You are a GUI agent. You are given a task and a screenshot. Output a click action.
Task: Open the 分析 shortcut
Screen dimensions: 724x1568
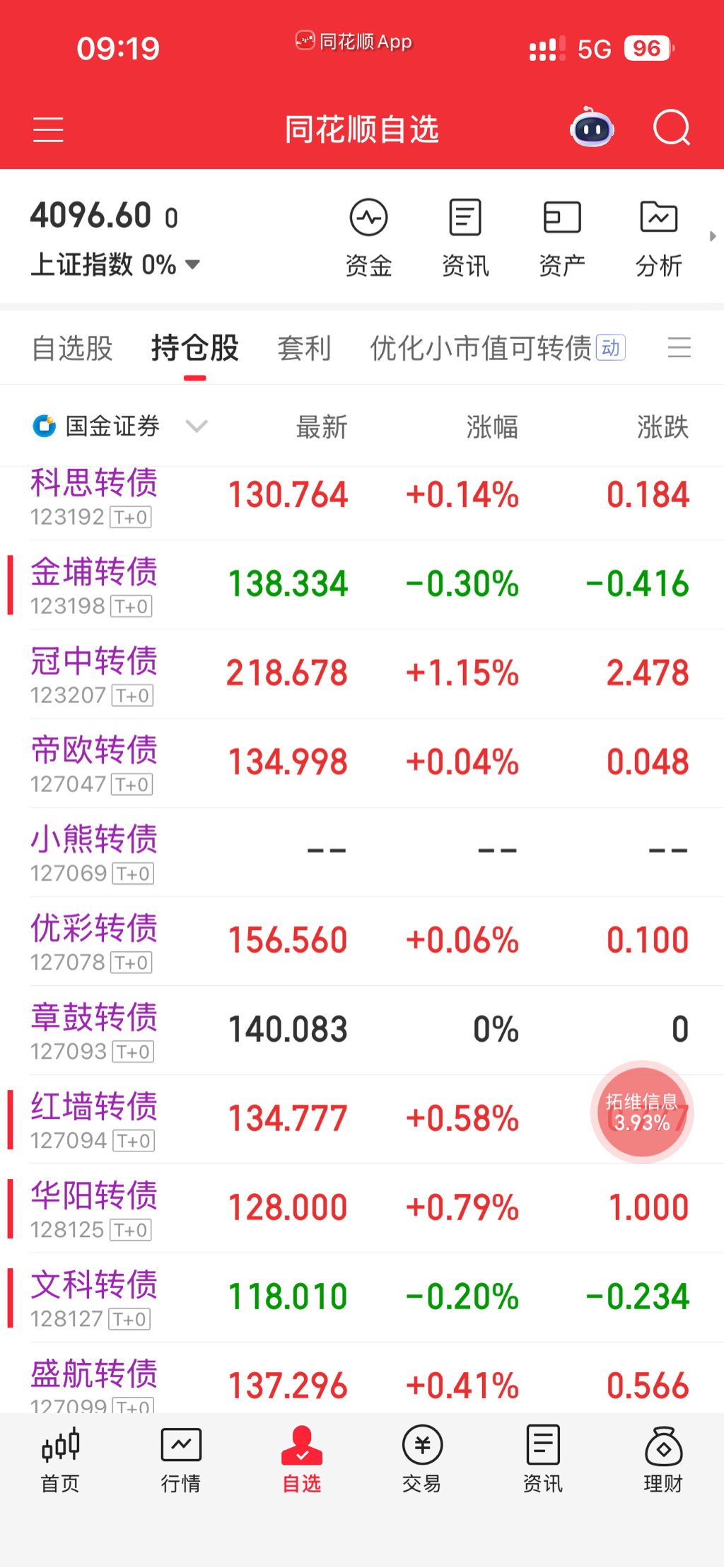659,237
